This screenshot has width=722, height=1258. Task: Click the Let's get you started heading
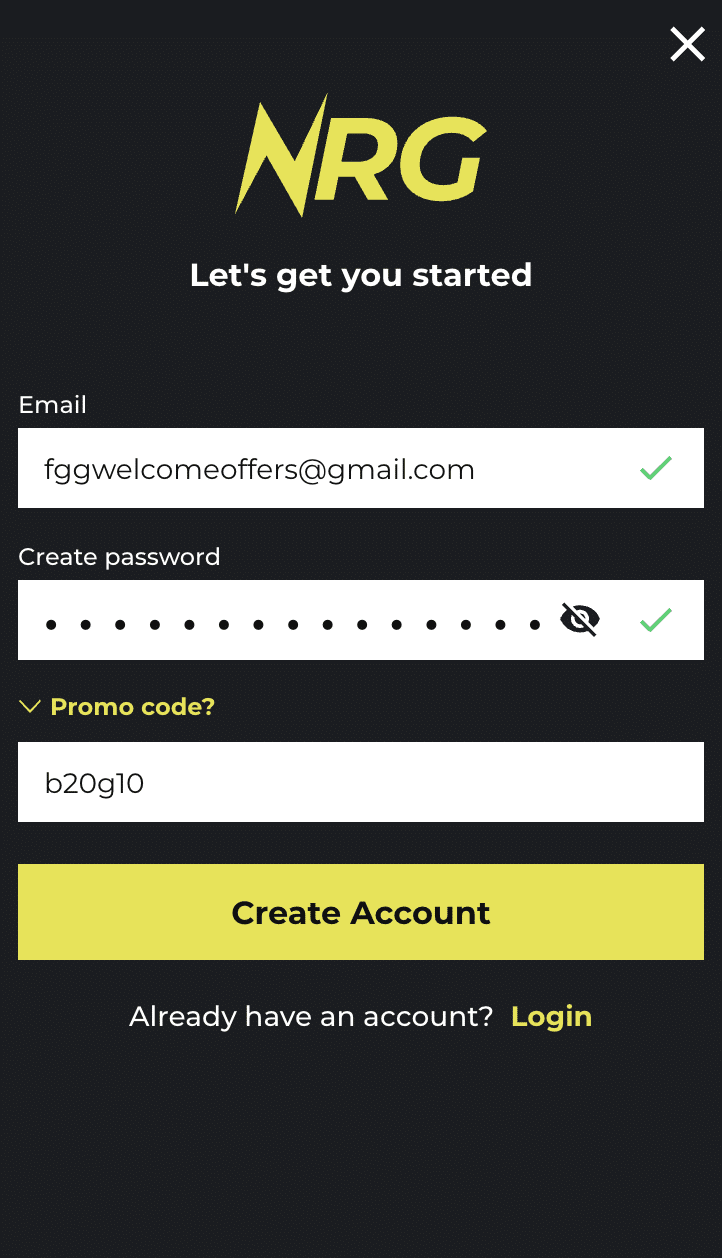pyautogui.click(x=361, y=275)
